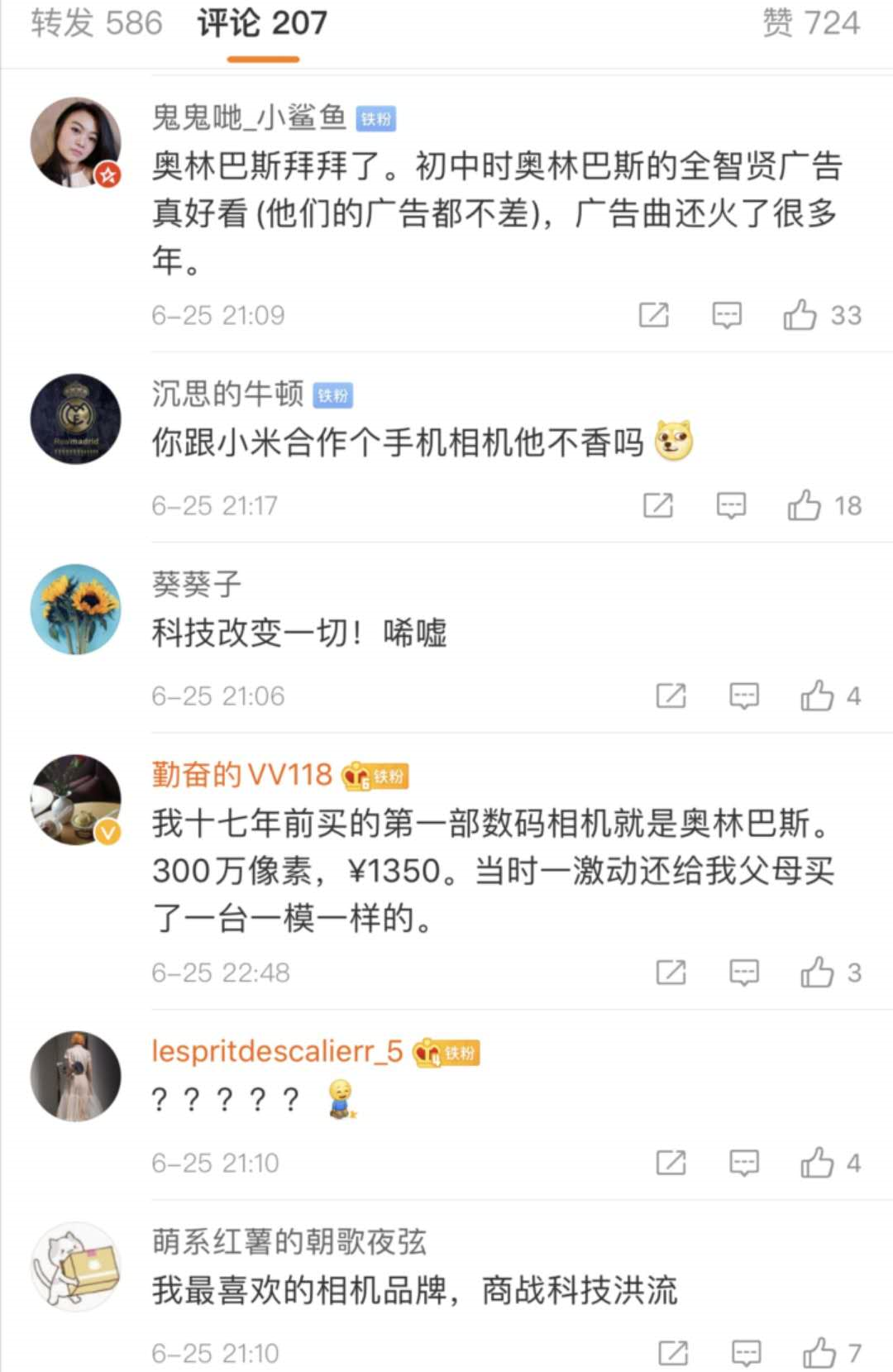
Task: Open username 勤奋的VV118
Action: point(241,775)
